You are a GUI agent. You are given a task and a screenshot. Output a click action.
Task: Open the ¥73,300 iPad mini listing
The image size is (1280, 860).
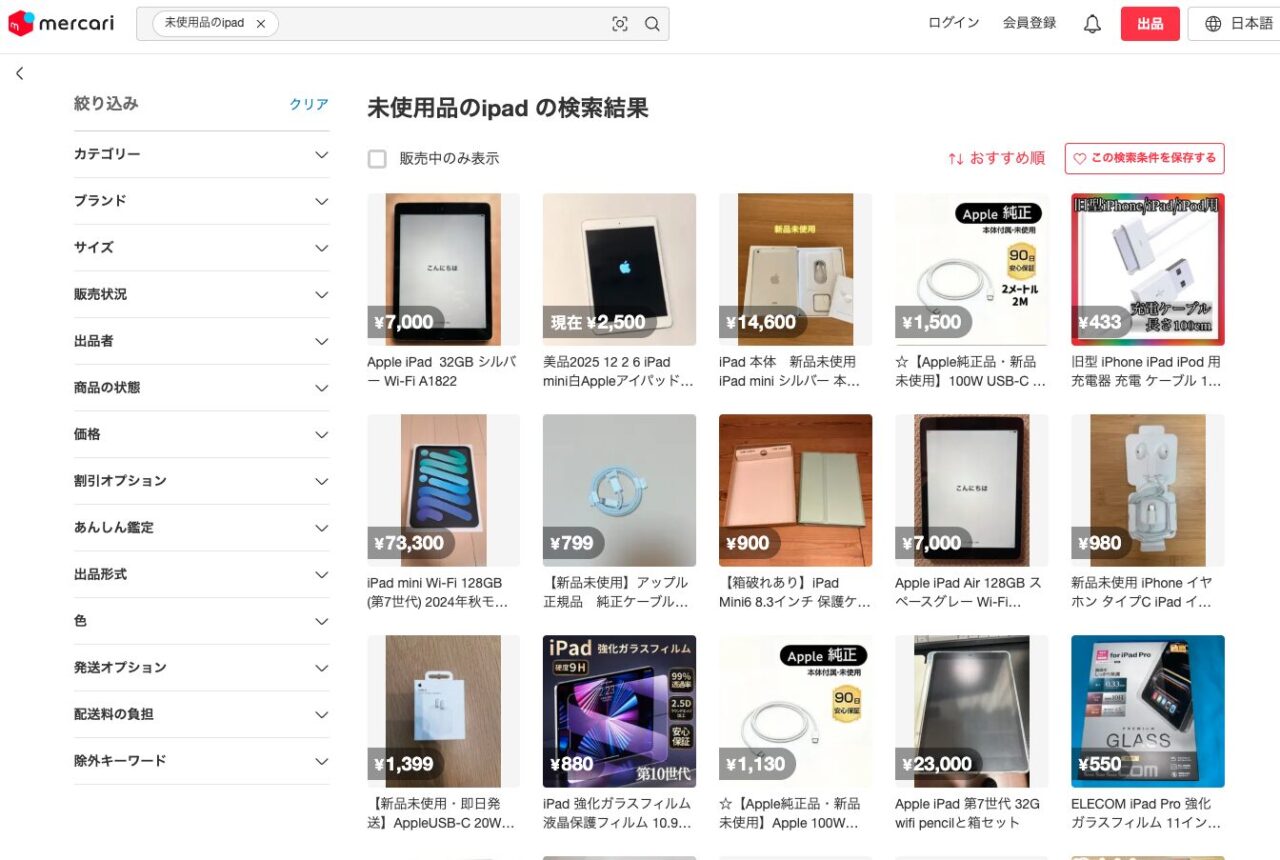click(443, 490)
